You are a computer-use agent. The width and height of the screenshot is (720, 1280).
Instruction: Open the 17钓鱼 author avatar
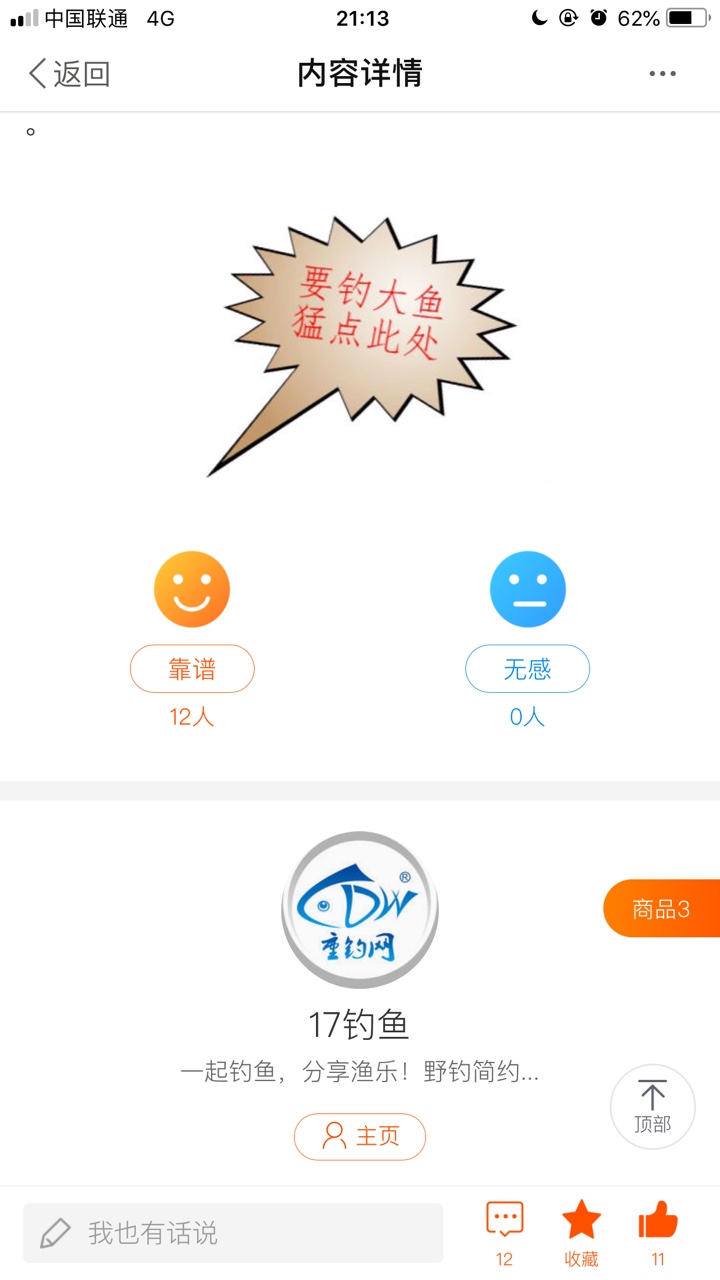(360, 910)
